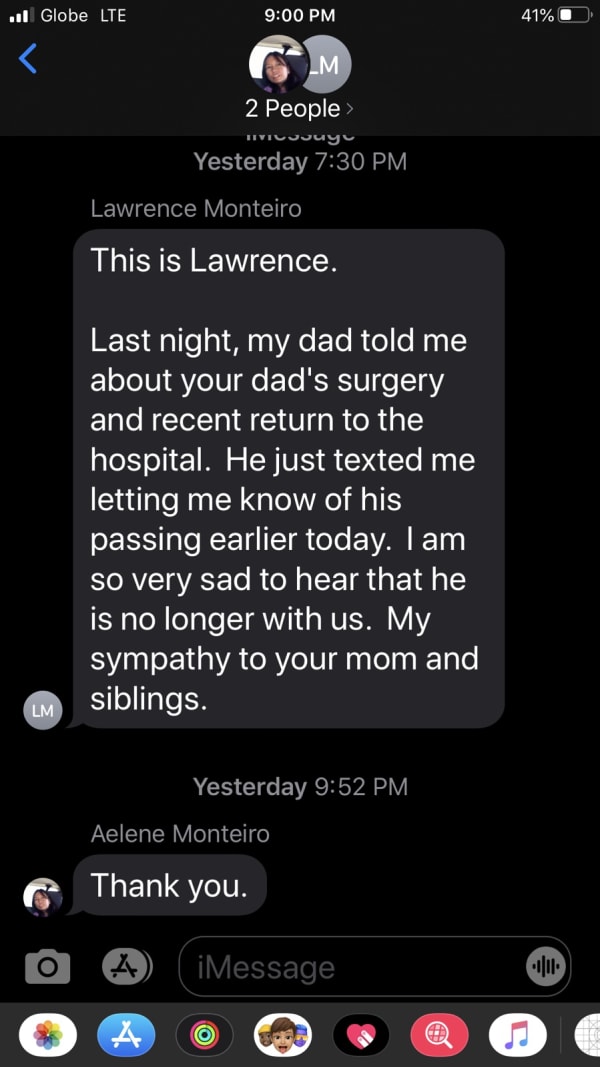
Task: Open the App Store for iMessage
Action: point(126,1035)
